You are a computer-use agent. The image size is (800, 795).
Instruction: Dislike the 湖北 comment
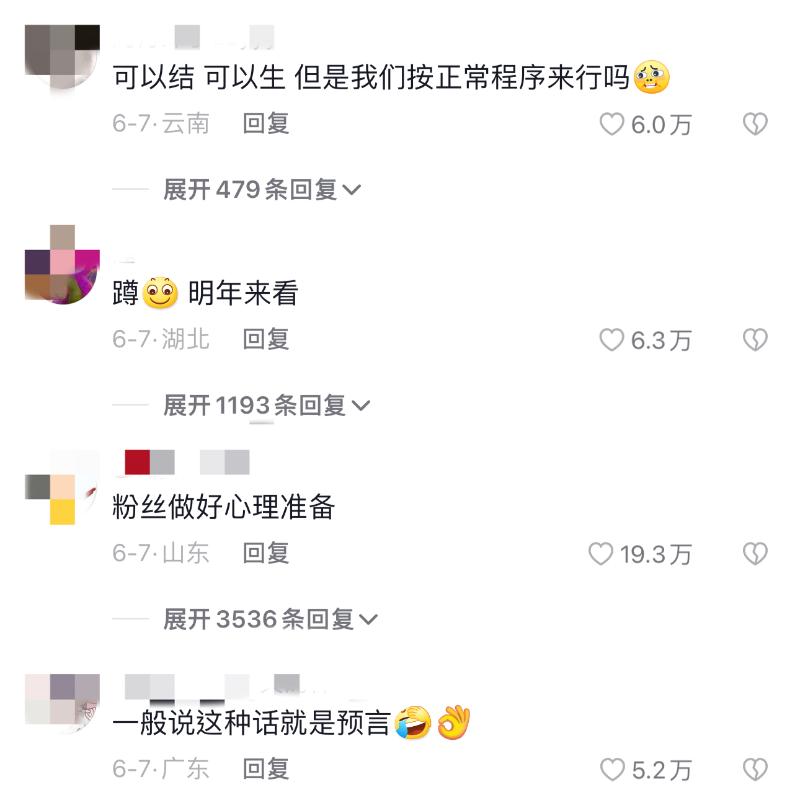click(x=754, y=340)
